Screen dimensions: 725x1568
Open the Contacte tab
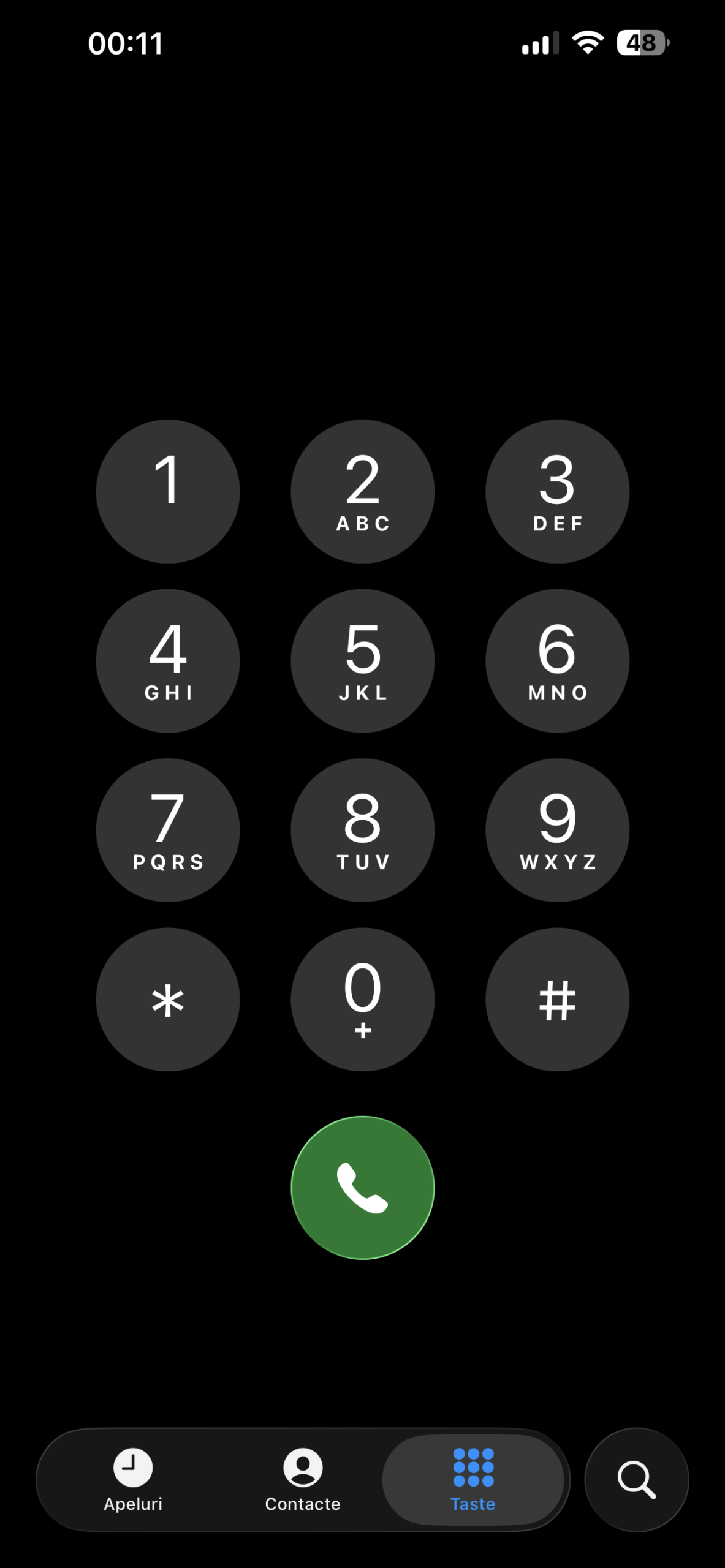pos(303,1480)
